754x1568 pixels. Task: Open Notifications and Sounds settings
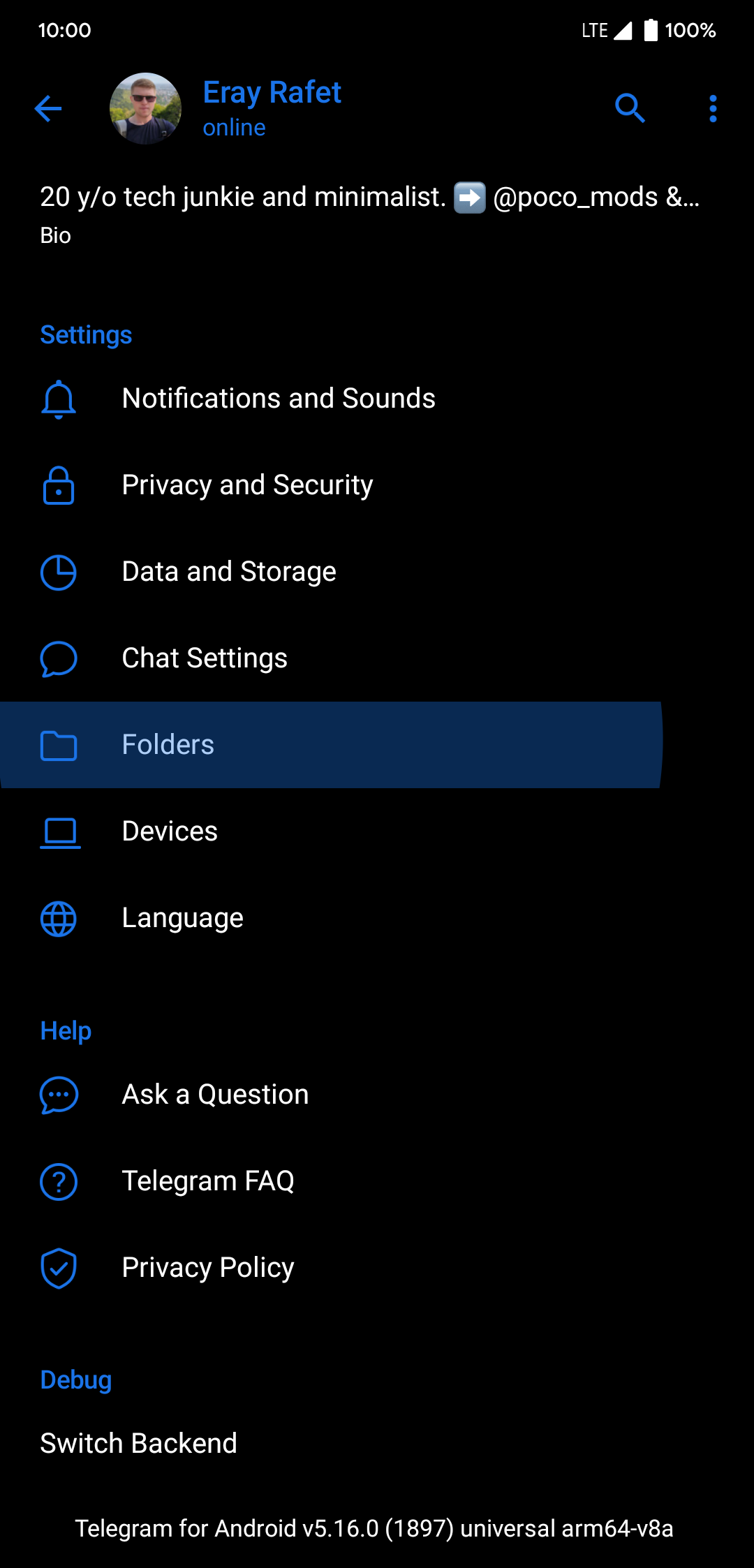click(x=279, y=399)
